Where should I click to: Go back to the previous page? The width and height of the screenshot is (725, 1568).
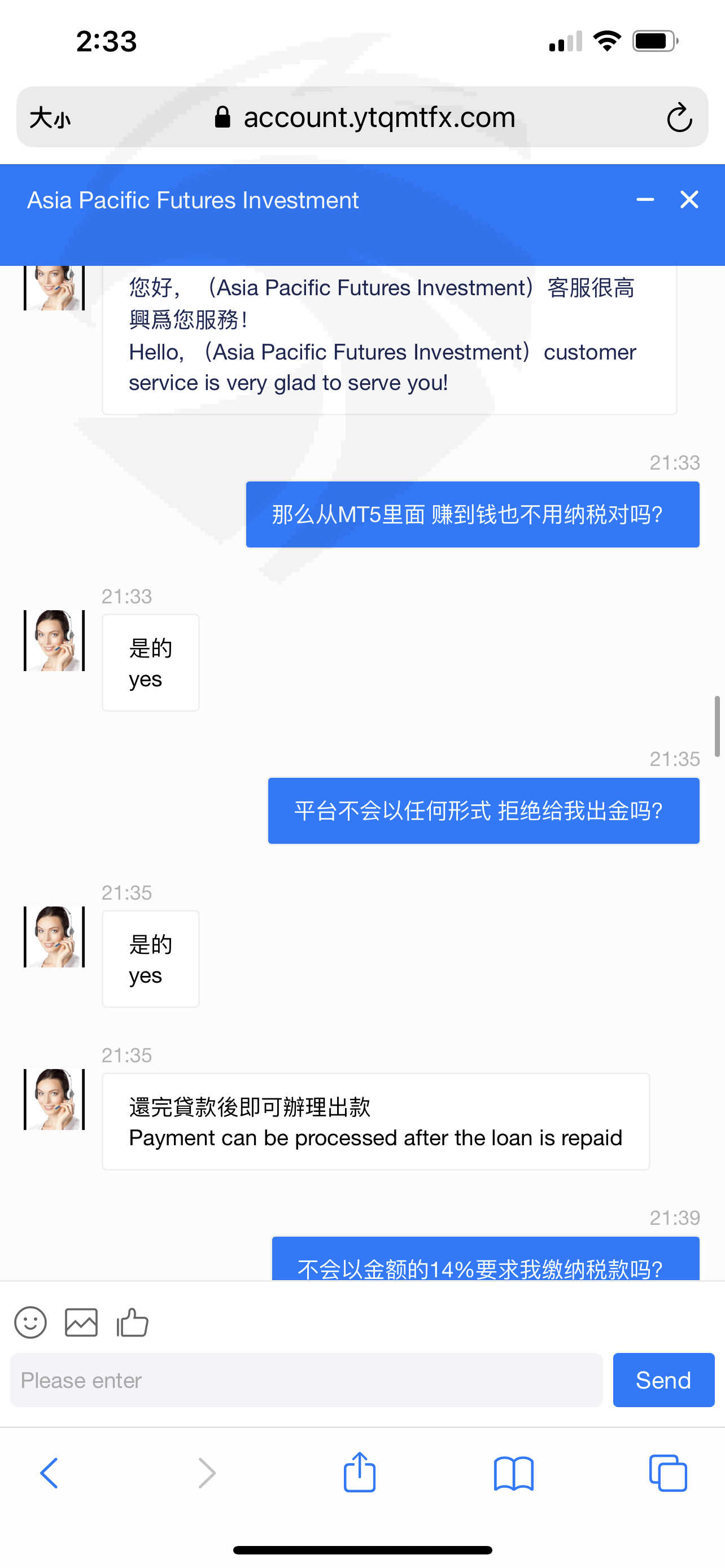point(49,1473)
